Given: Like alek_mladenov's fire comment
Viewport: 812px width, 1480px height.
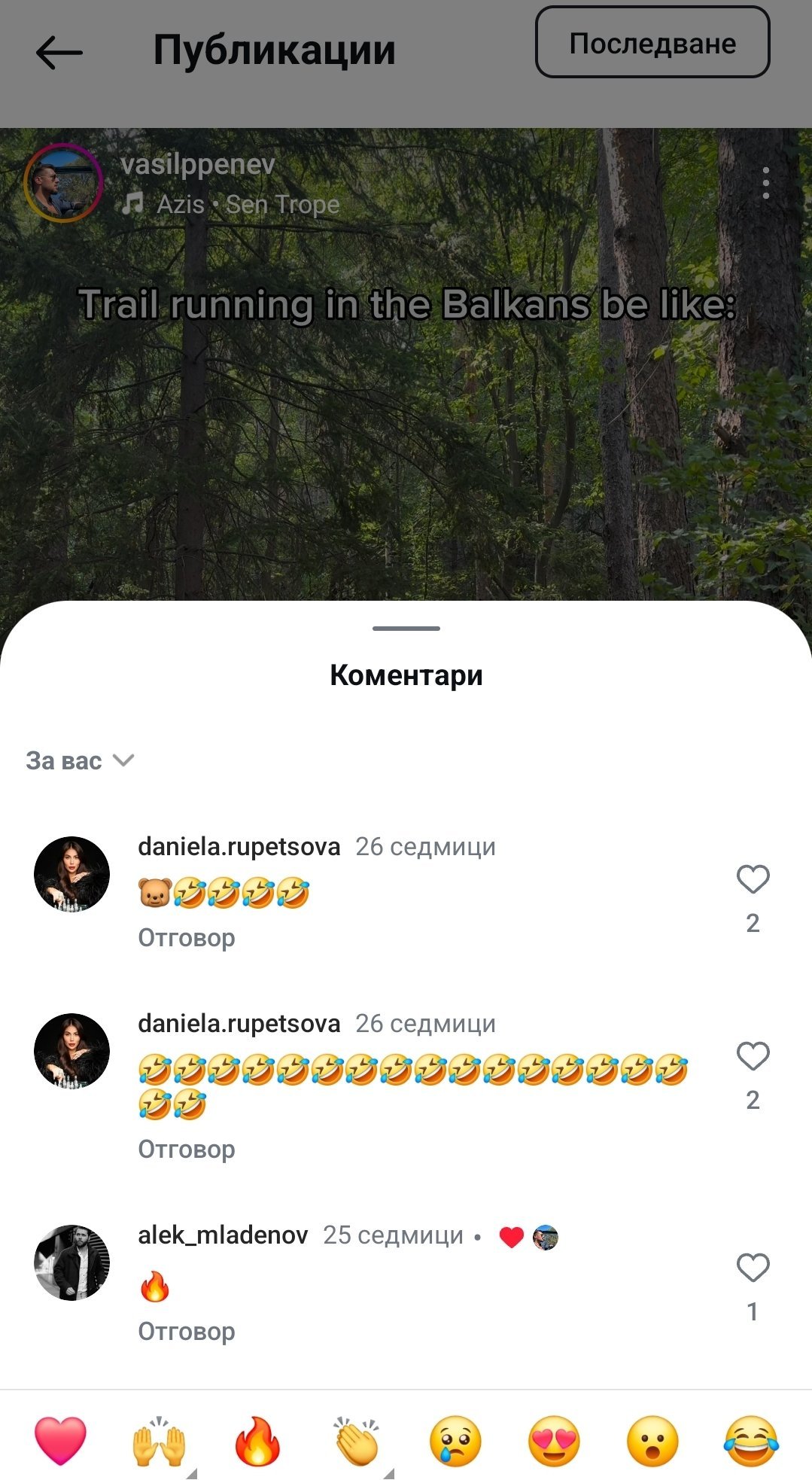Looking at the screenshot, I should coord(753,1268).
